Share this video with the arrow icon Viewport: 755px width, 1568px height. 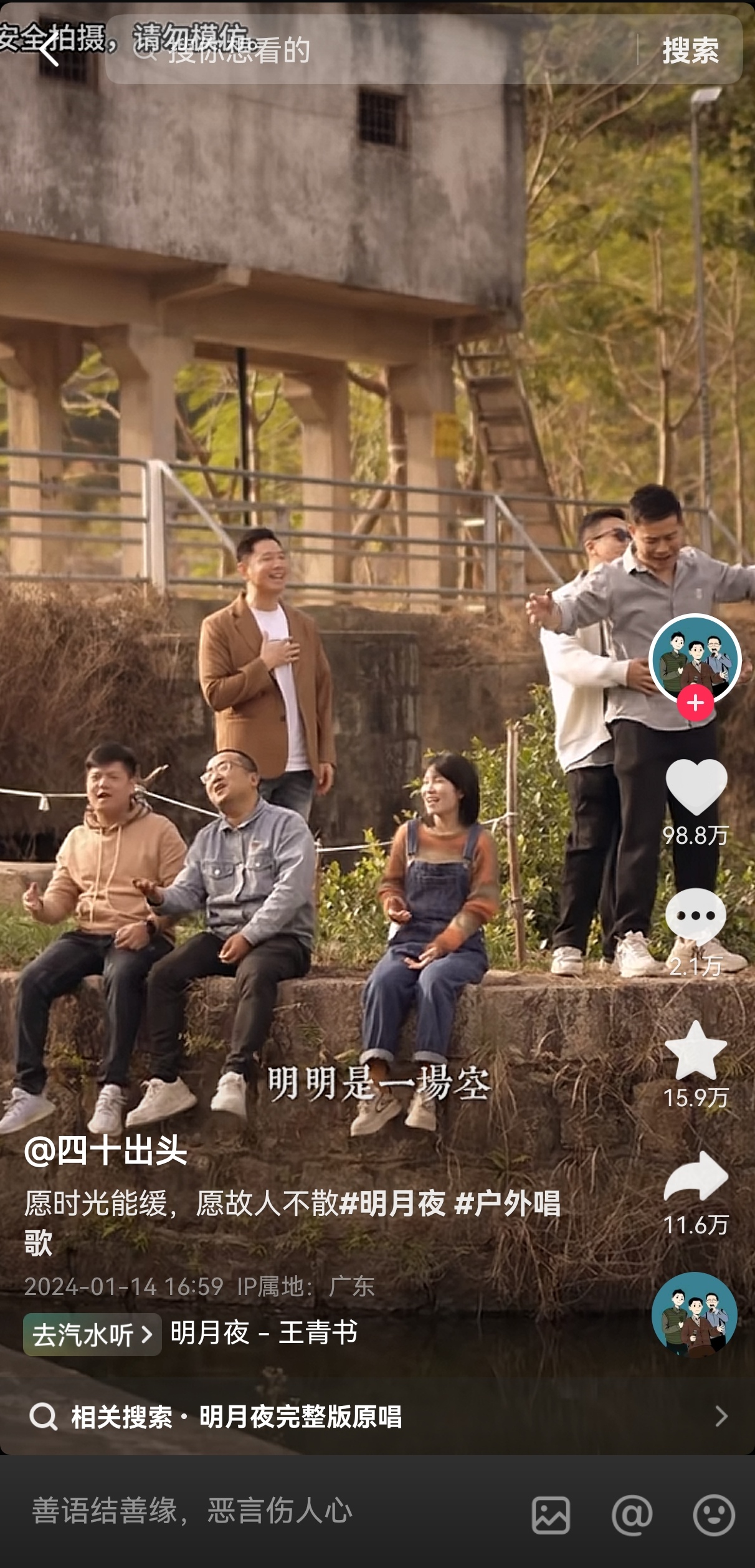695,1178
